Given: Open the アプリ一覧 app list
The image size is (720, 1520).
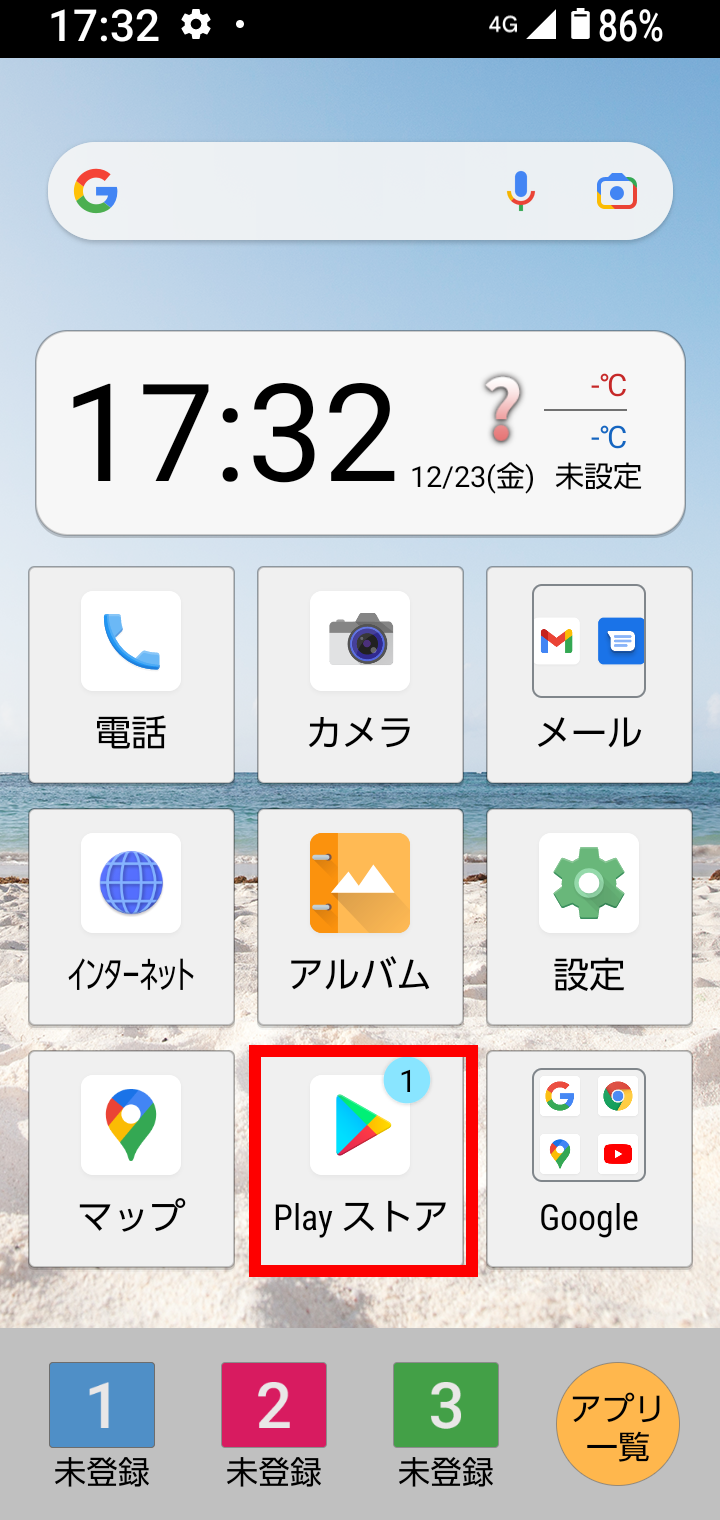Looking at the screenshot, I should 618,1424.
